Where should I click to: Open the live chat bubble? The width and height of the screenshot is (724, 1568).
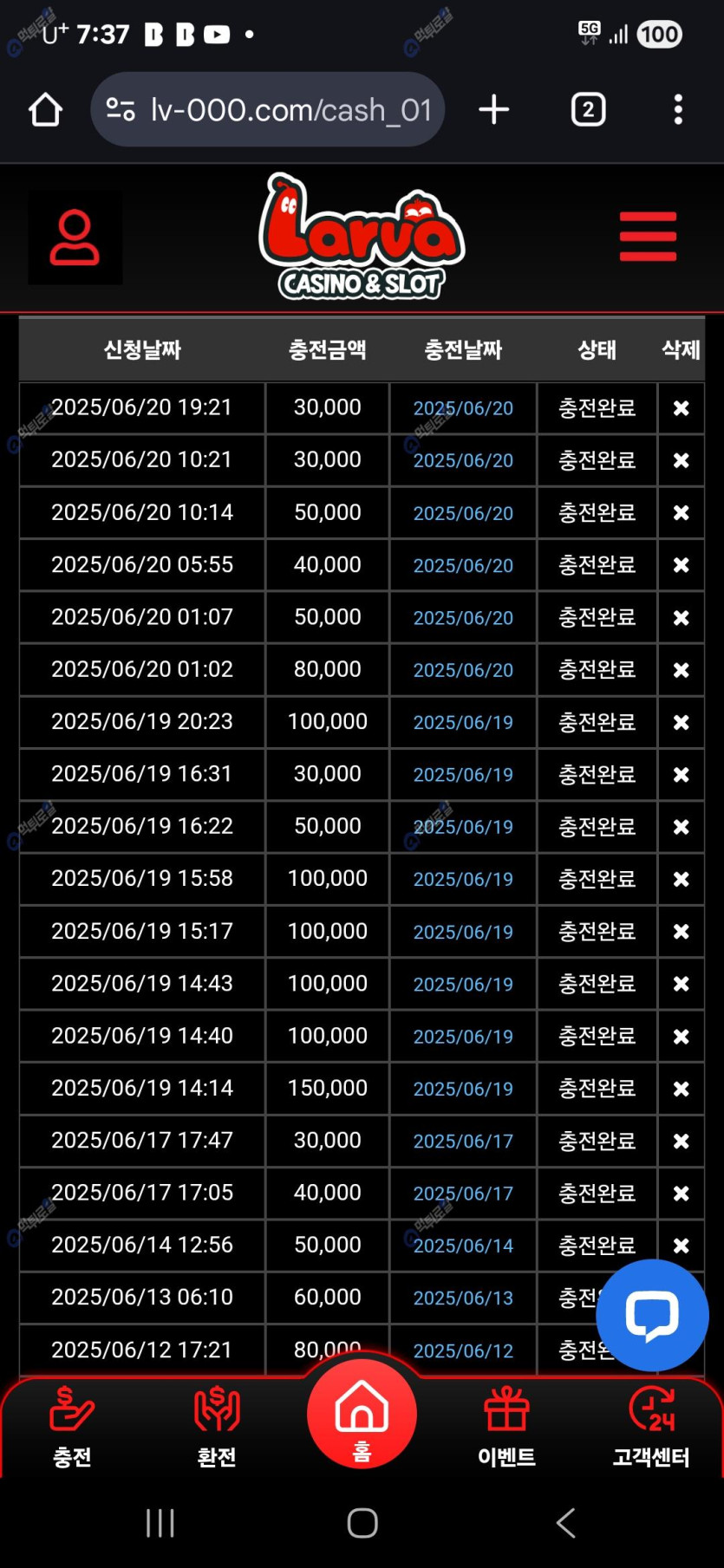(653, 1315)
